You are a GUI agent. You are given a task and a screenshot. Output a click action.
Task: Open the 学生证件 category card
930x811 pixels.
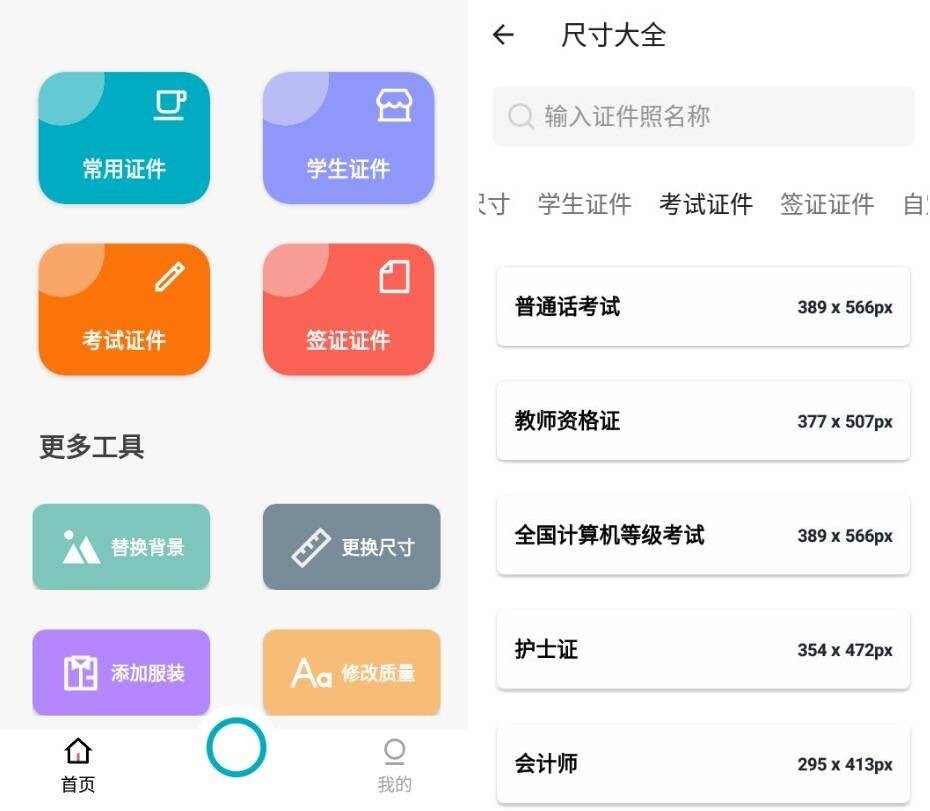tap(348, 138)
